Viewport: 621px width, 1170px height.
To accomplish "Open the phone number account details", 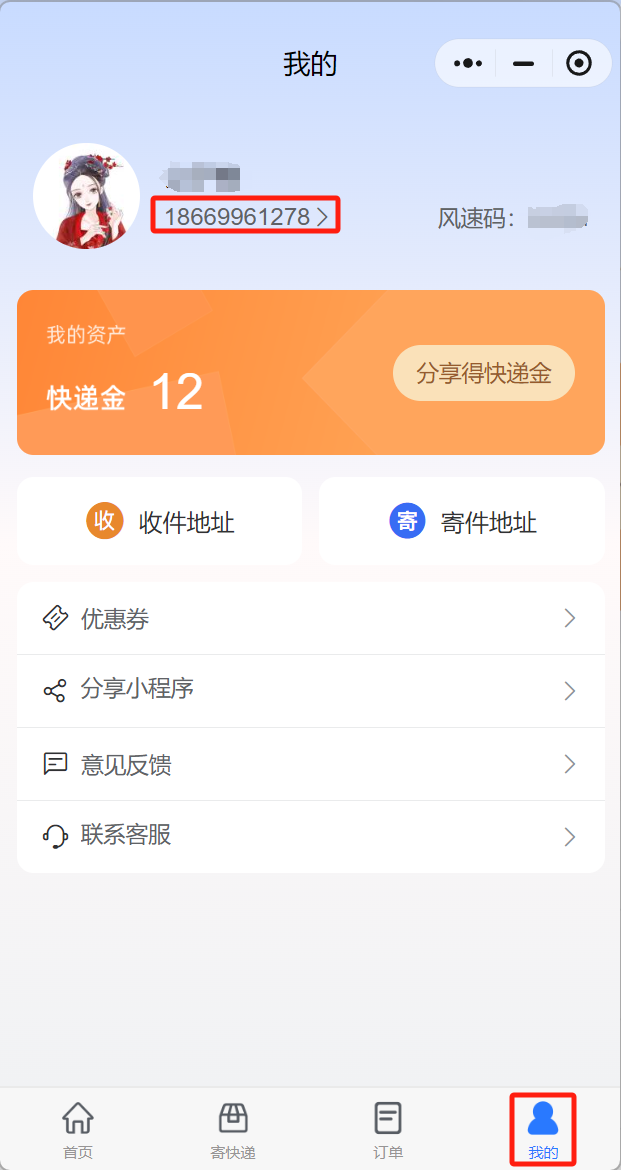I will pos(245,216).
